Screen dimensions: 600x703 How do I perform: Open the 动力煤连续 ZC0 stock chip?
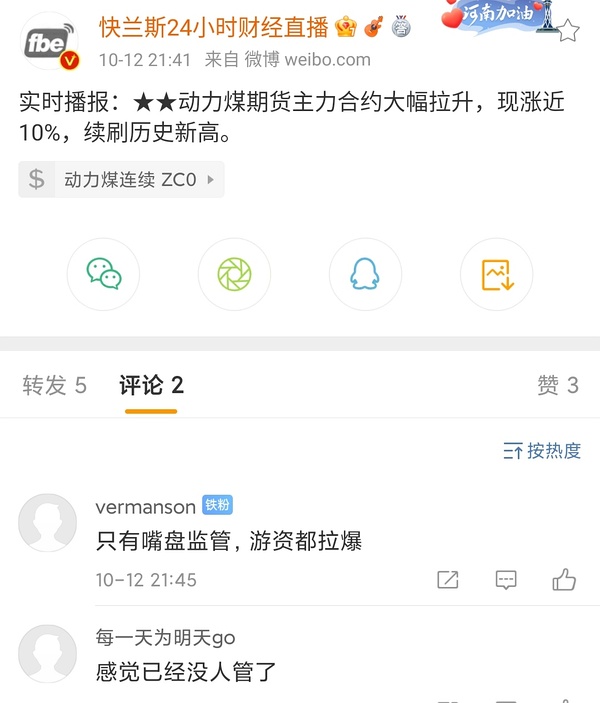click(121, 180)
